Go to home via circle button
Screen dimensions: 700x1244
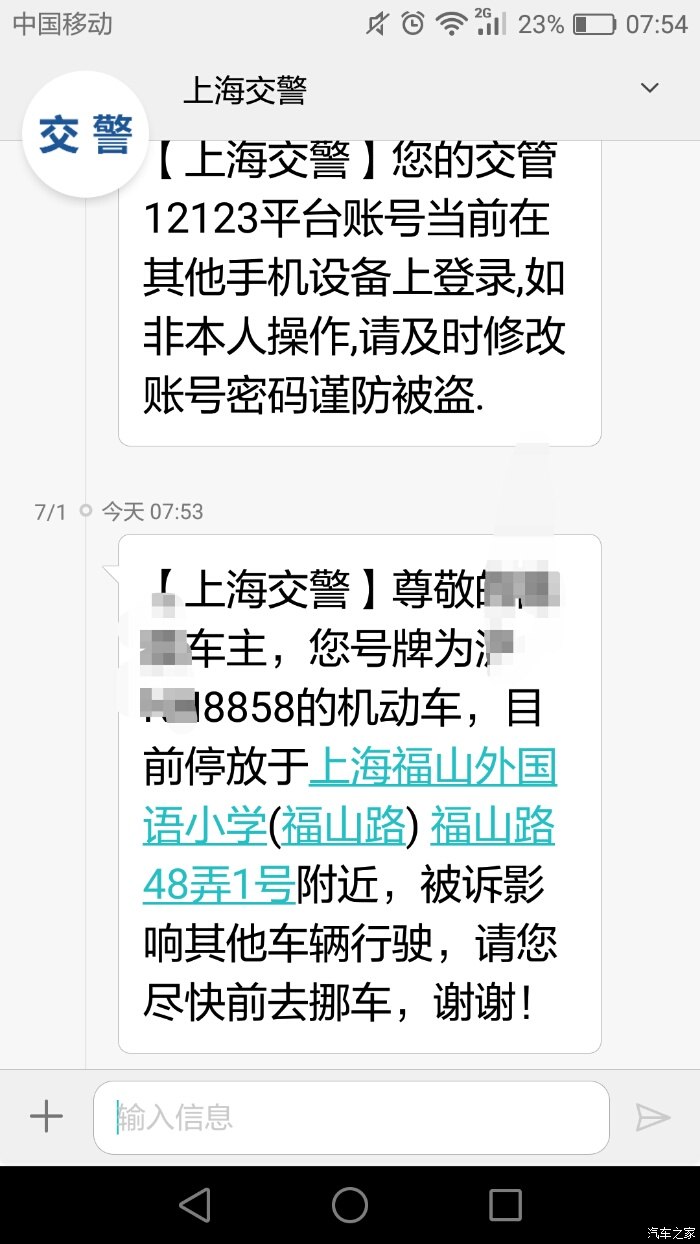350,1204
